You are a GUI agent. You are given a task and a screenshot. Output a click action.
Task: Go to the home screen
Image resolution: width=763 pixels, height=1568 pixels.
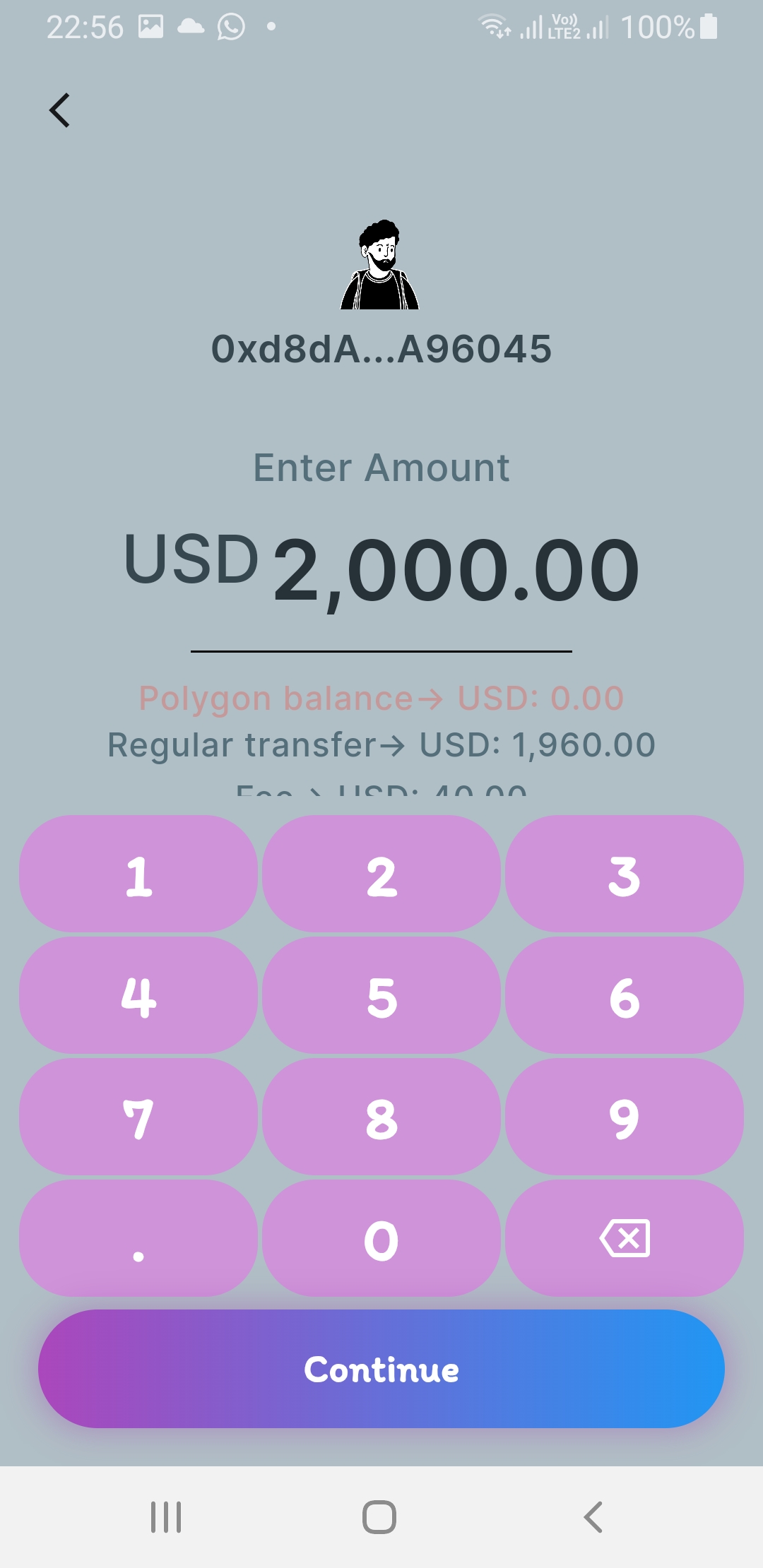379,1516
